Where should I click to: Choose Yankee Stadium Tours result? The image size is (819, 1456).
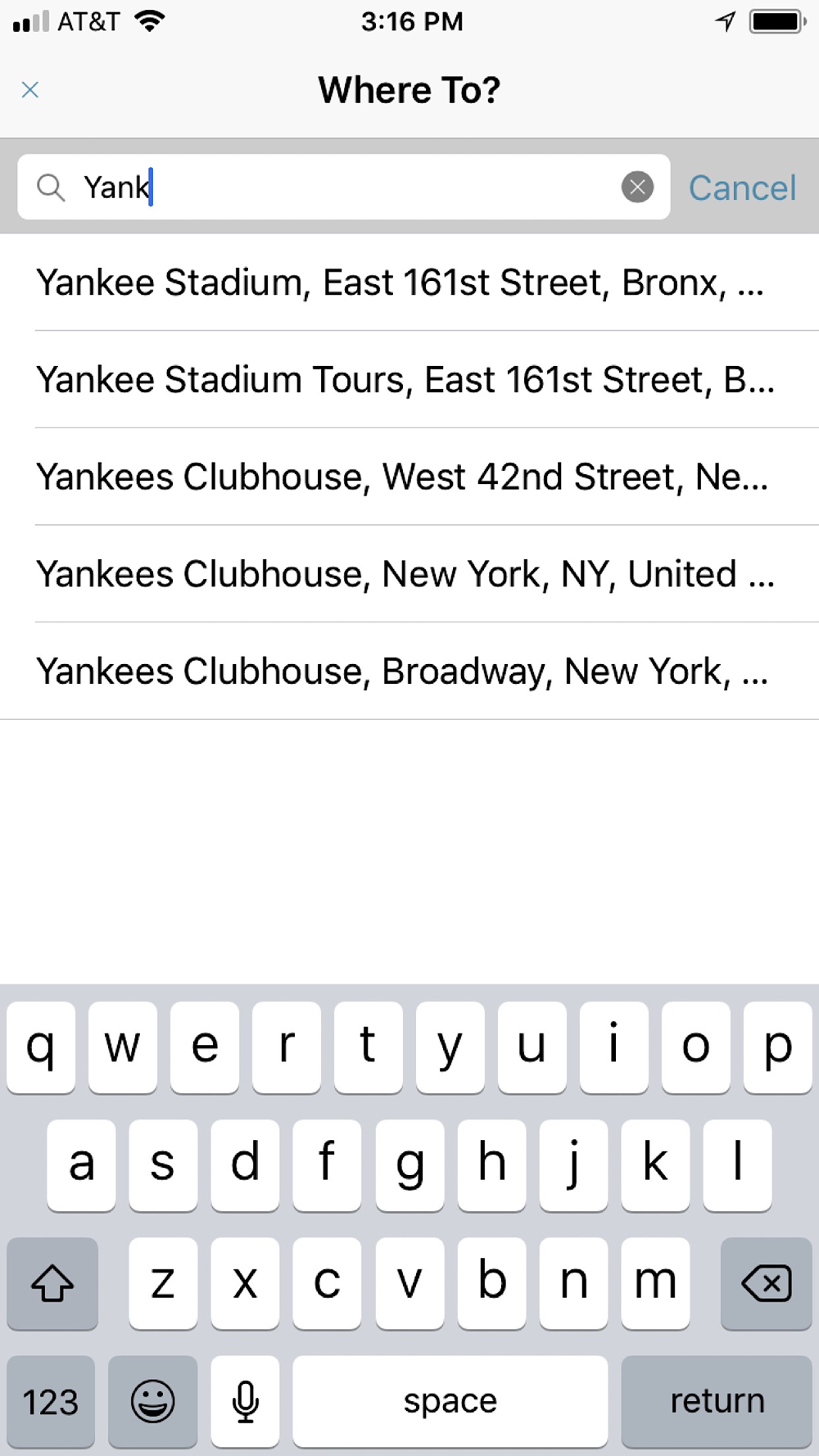(x=405, y=380)
